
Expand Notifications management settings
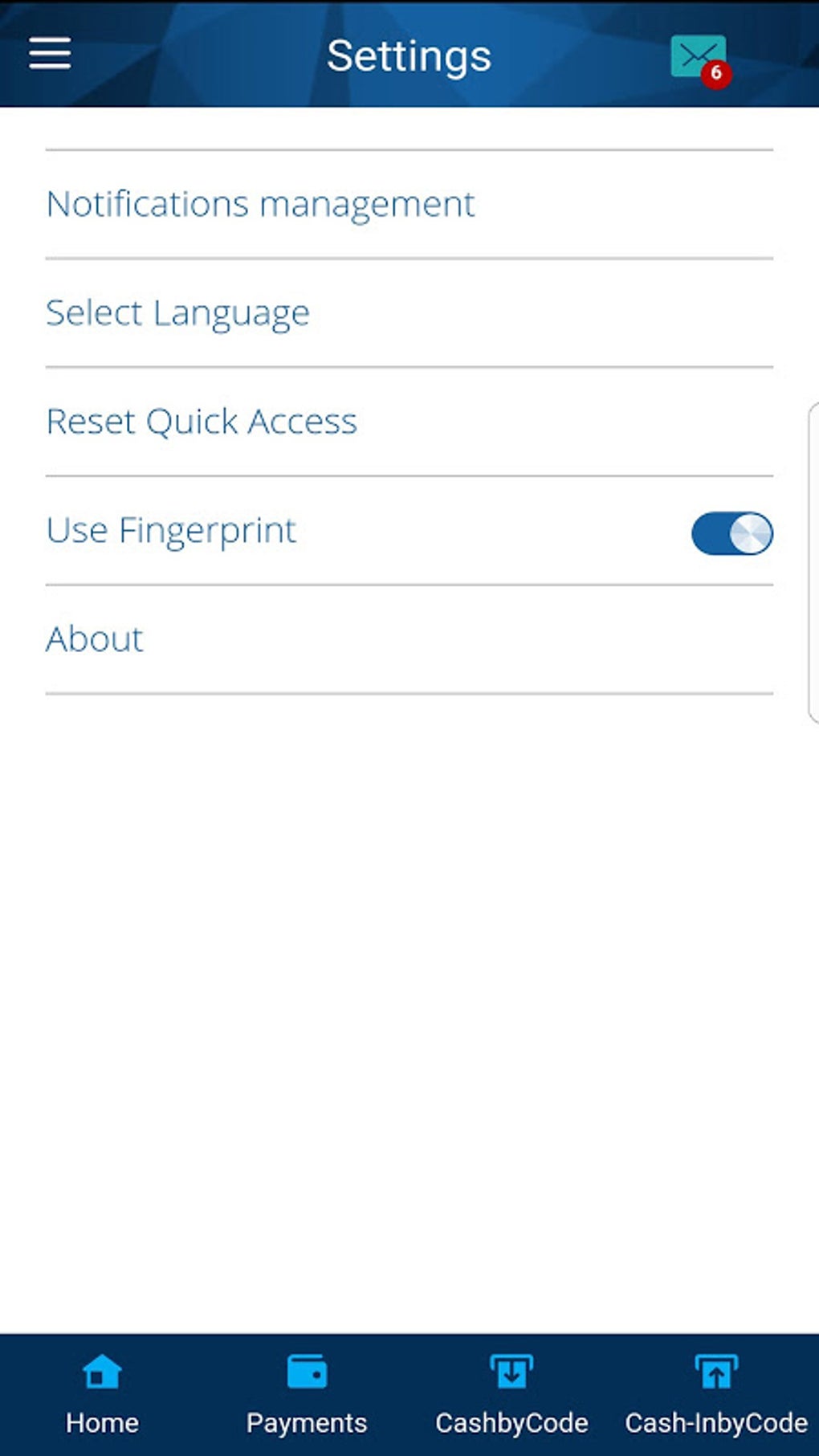[x=260, y=202]
